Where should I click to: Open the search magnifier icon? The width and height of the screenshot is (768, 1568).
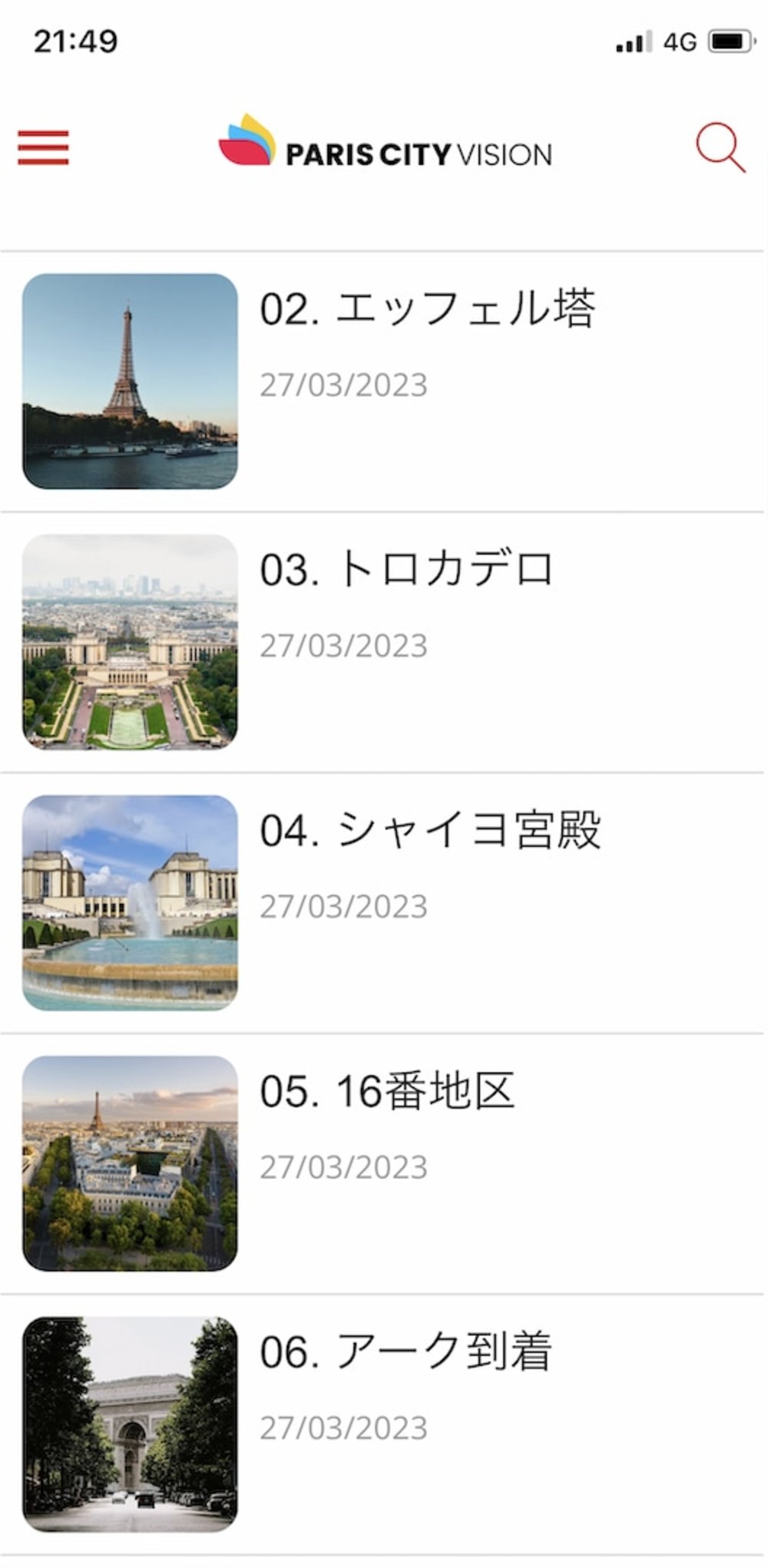(720, 147)
